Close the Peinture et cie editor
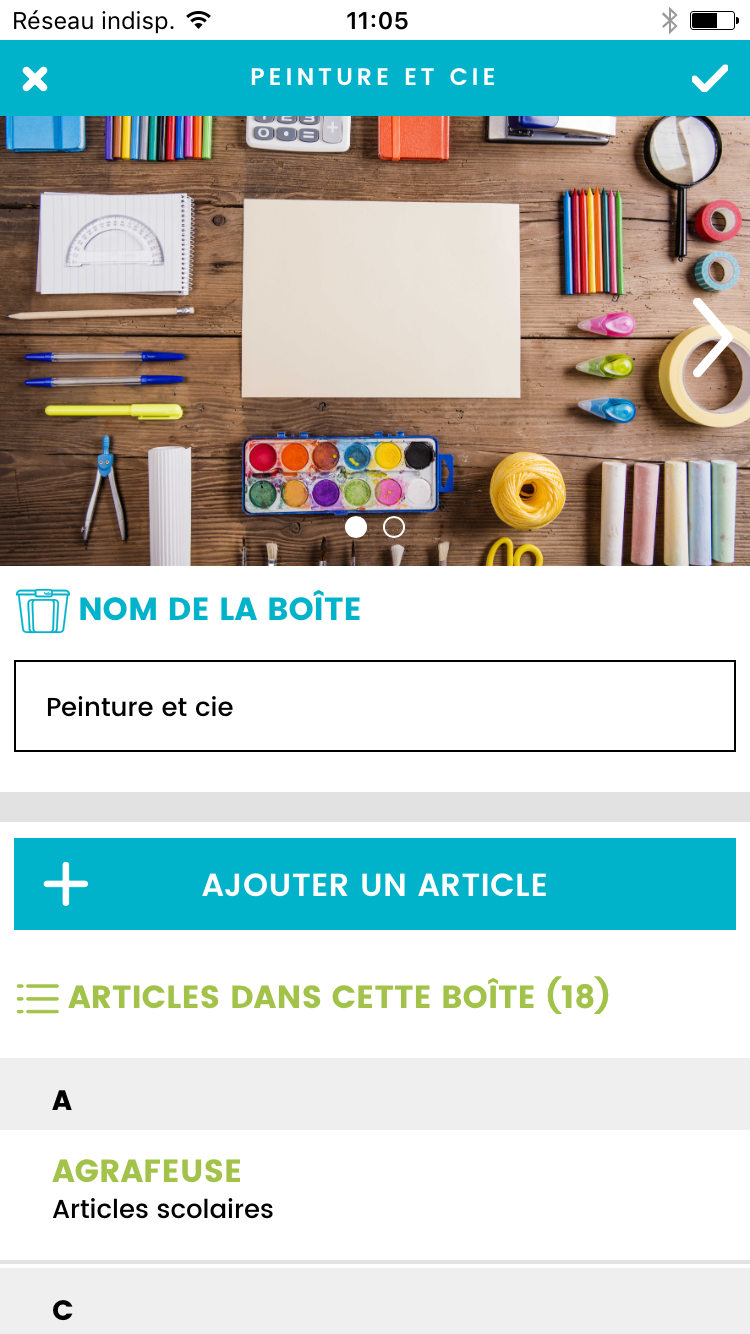Image resolution: width=750 pixels, height=1334 pixels. (x=35, y=79)
